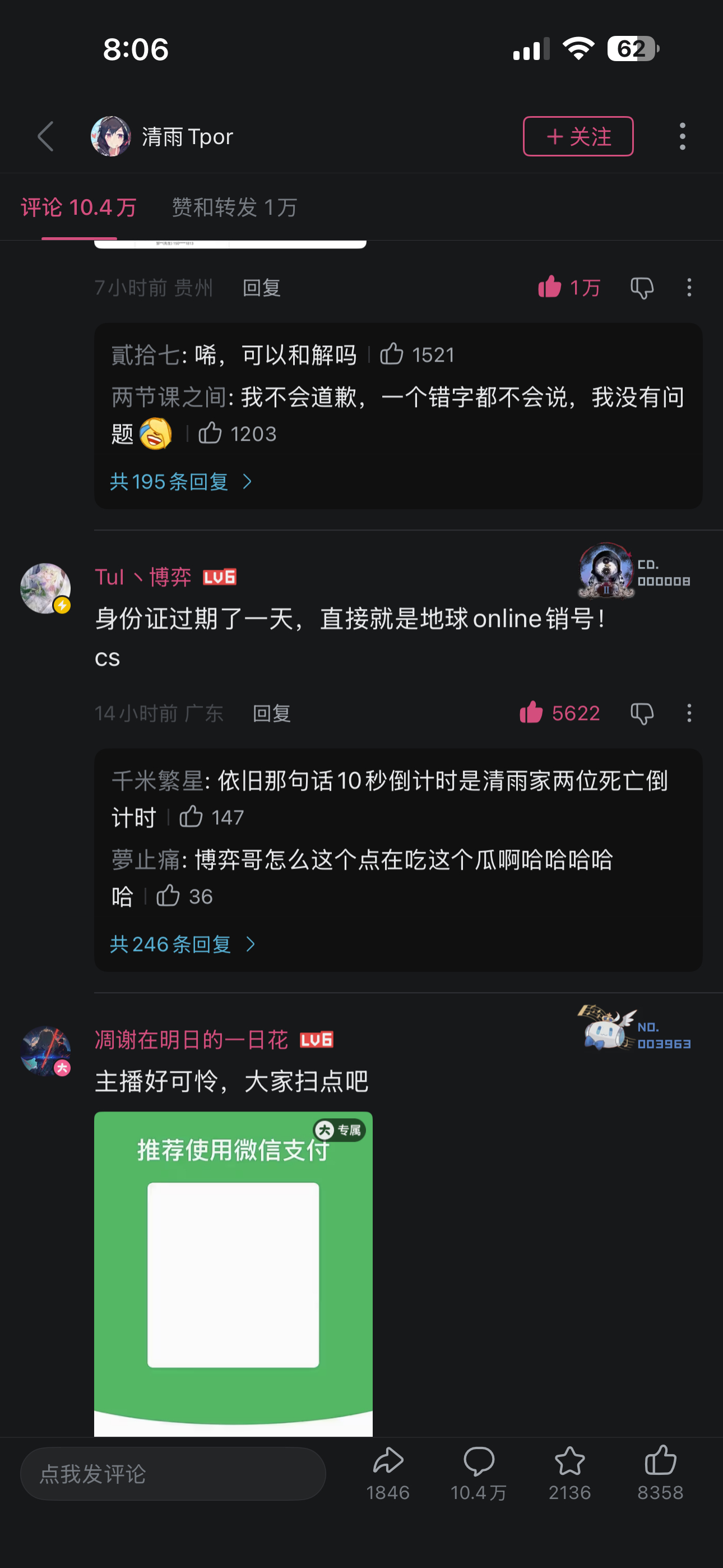Image resolution: width=723 pixels, height=1568 pixels.
Task: Reply to the comment from 贵州
Action: click(x=262, y=287)
